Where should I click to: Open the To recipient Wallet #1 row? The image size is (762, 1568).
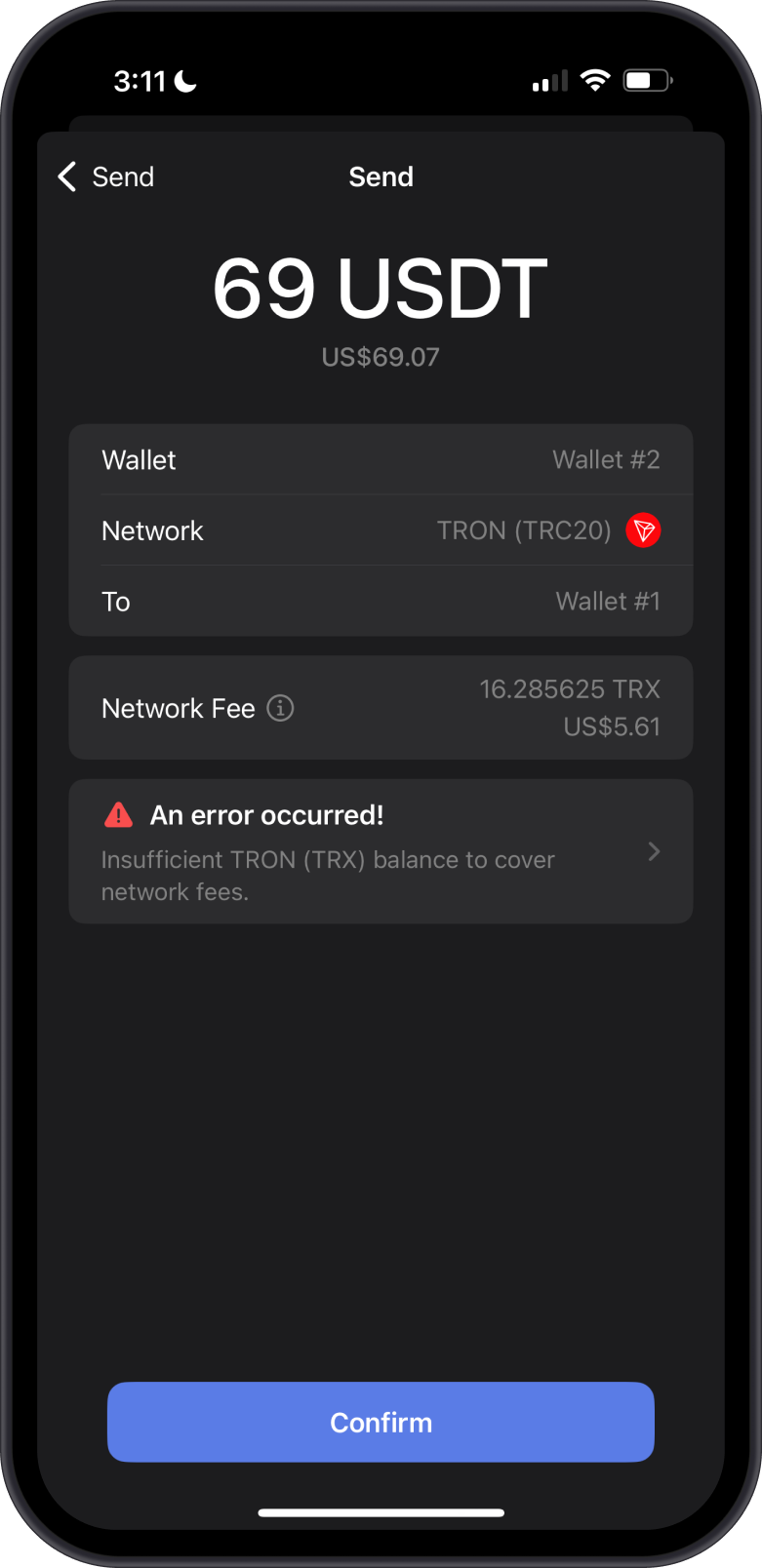coord(381,602)
